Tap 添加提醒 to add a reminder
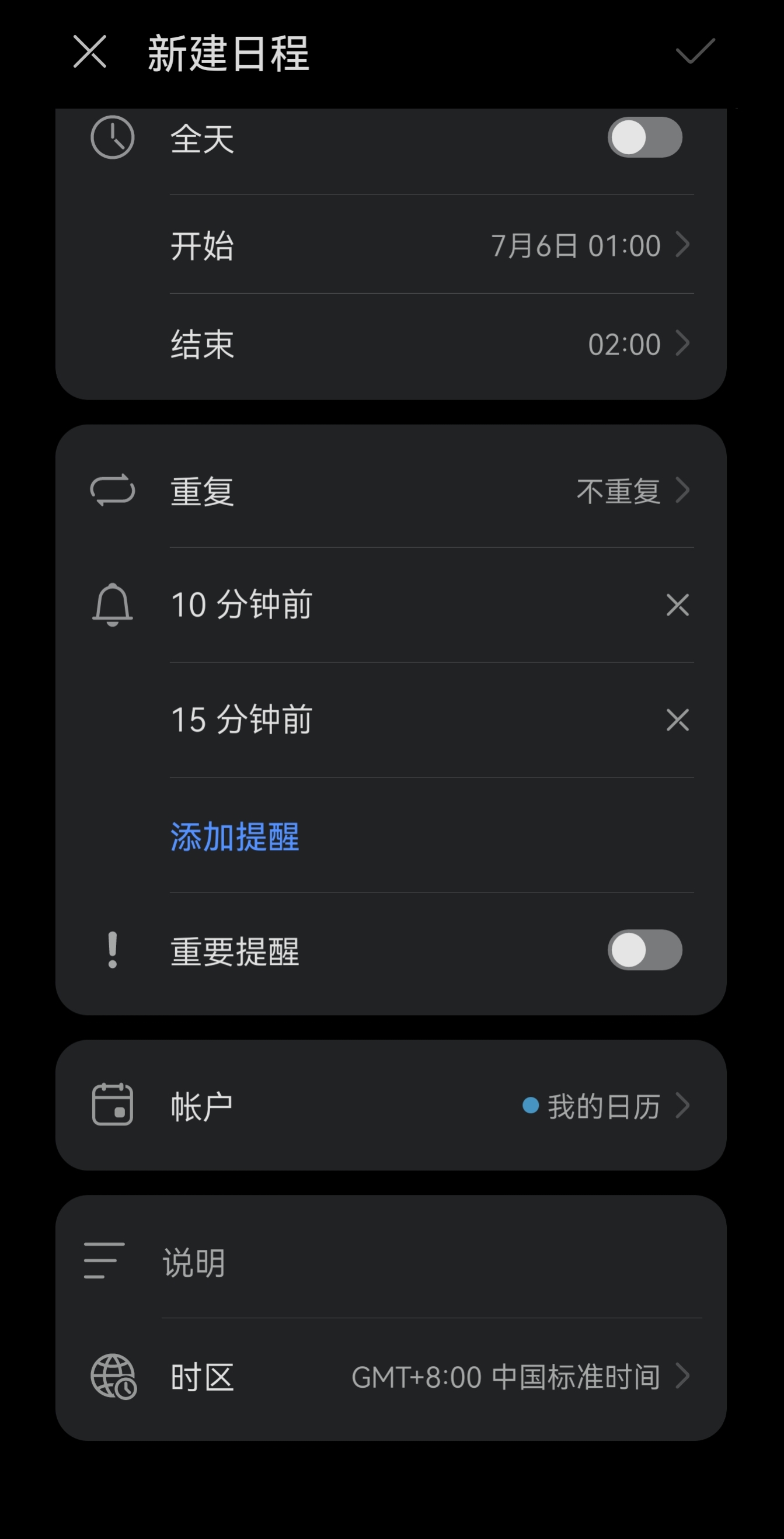Screen dimensions: 784x1539 [234, 838]
